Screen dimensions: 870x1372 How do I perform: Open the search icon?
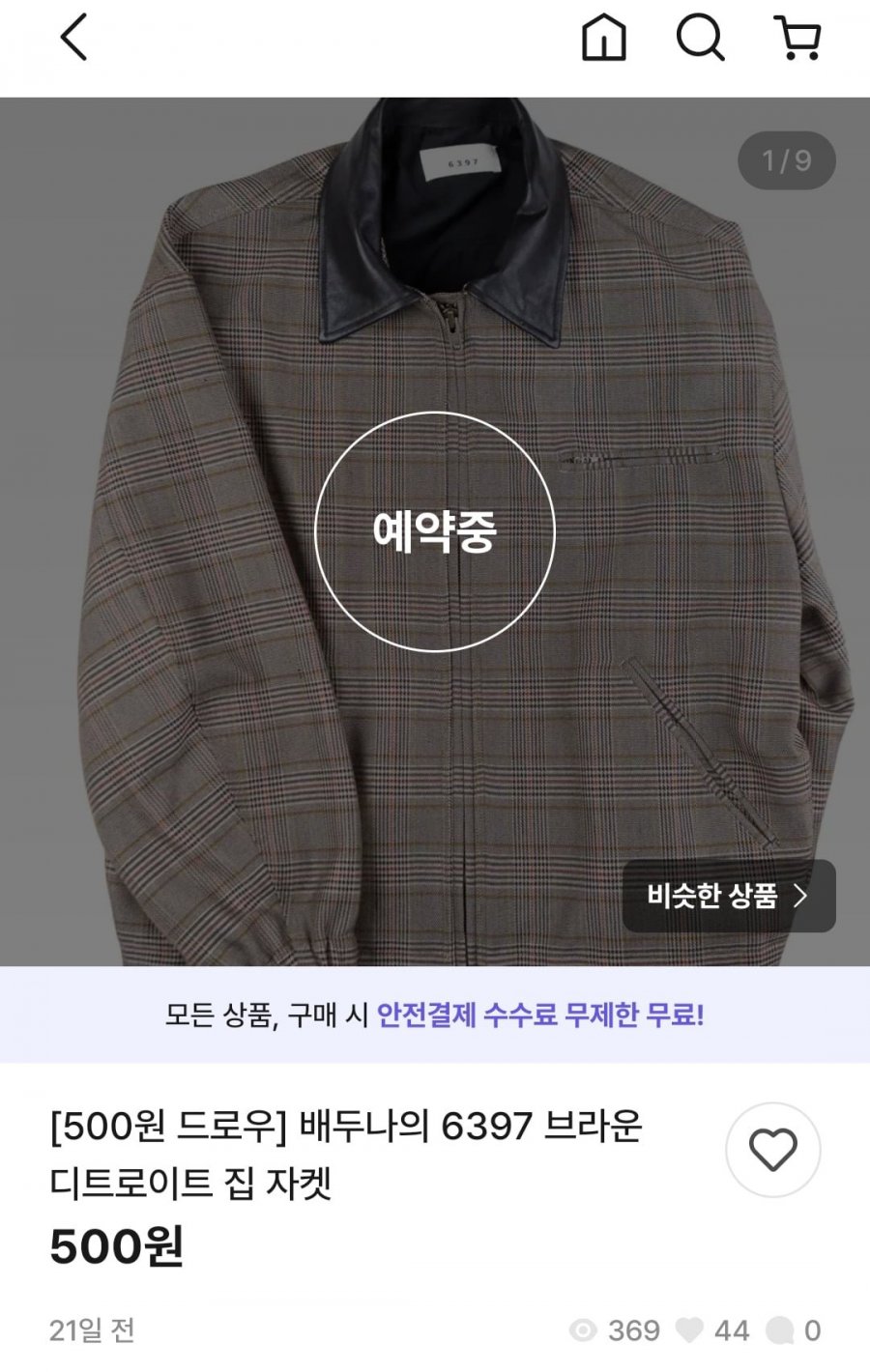point(700,40)
